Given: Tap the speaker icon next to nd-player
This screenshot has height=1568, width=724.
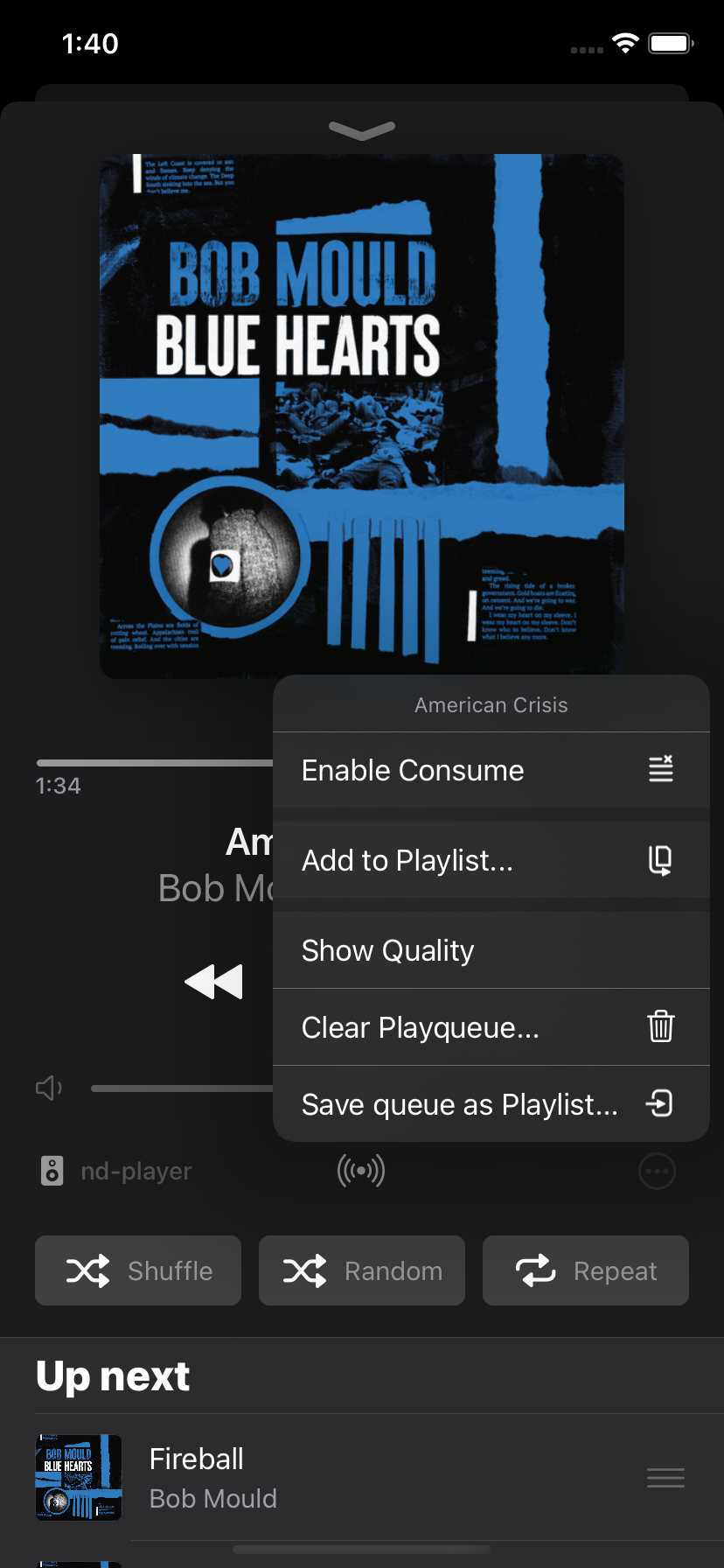Looking at the screenshot, I should coord(52,1171).
